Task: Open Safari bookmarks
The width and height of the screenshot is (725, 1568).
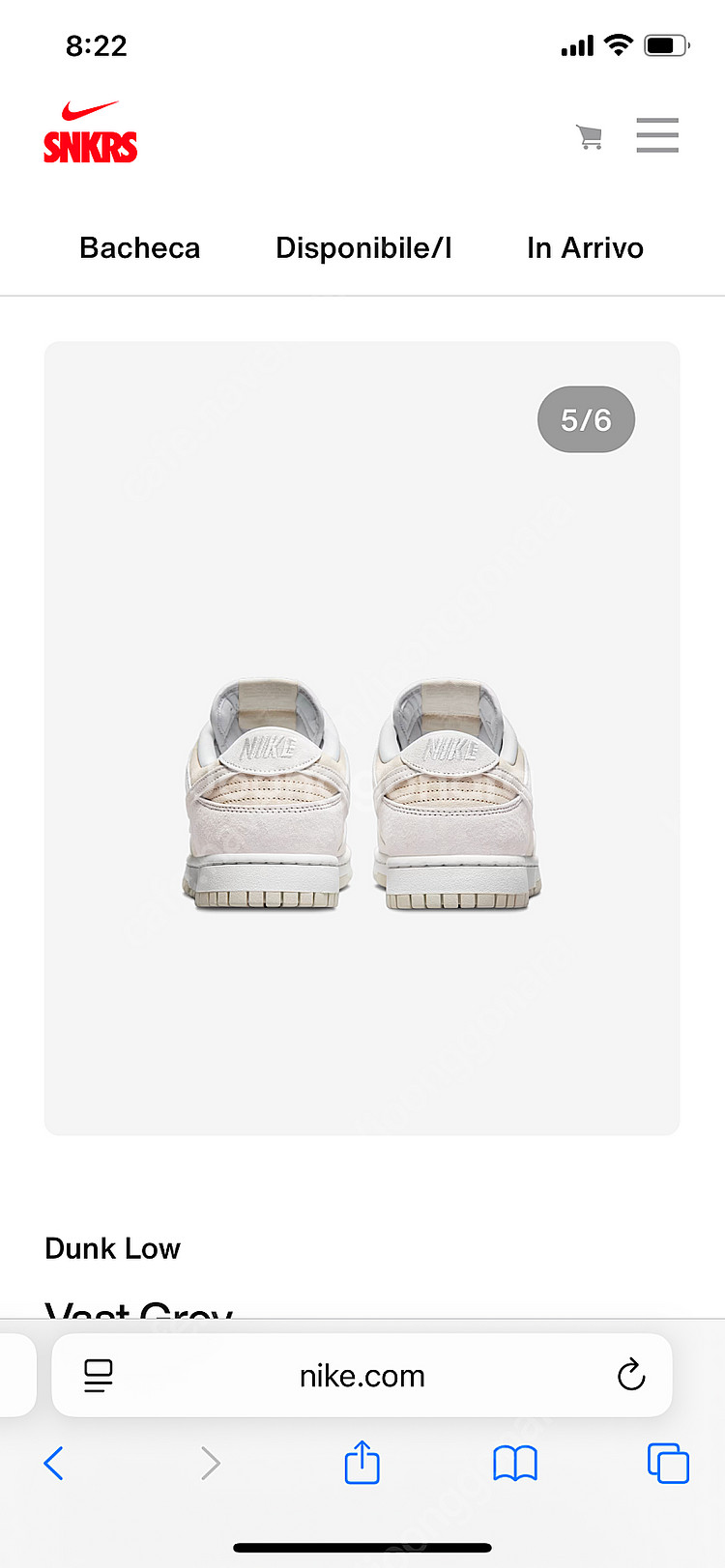Action: click(515, 1464)
